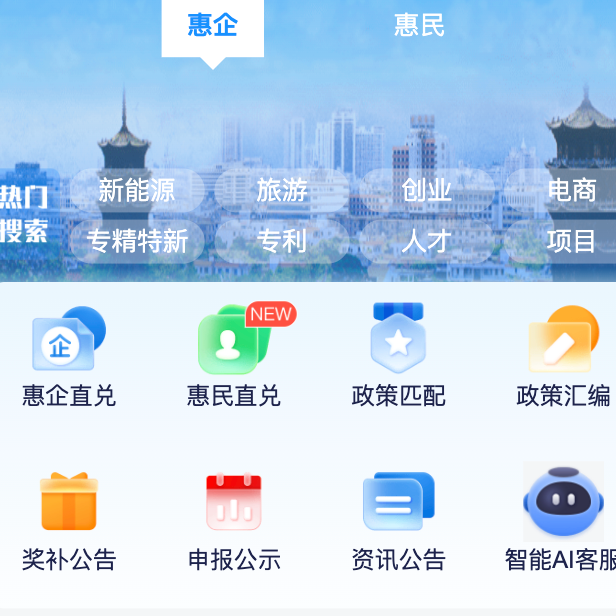The image size is (616, 616).
Task: Choose the 专利 hot search chip
Action: pyautogui.click(x=282, y=241)
